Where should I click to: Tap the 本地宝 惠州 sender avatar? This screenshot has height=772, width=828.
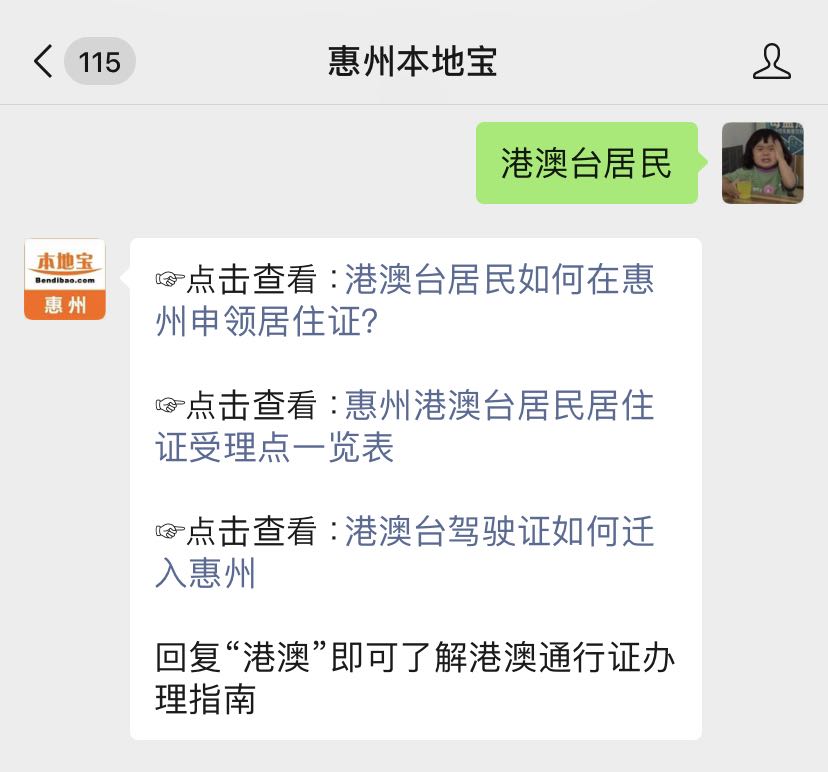65,279
